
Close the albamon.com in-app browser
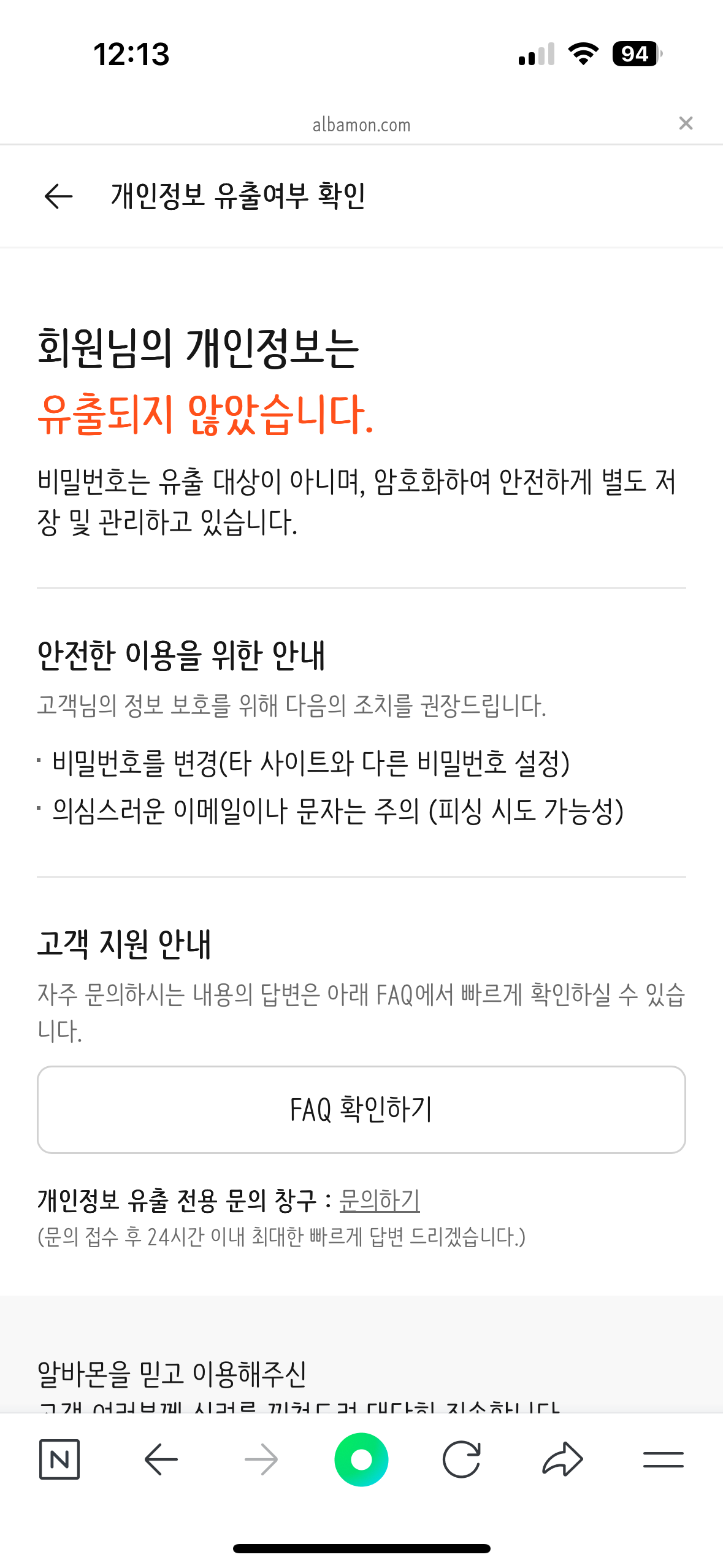(x=686, y=123)
